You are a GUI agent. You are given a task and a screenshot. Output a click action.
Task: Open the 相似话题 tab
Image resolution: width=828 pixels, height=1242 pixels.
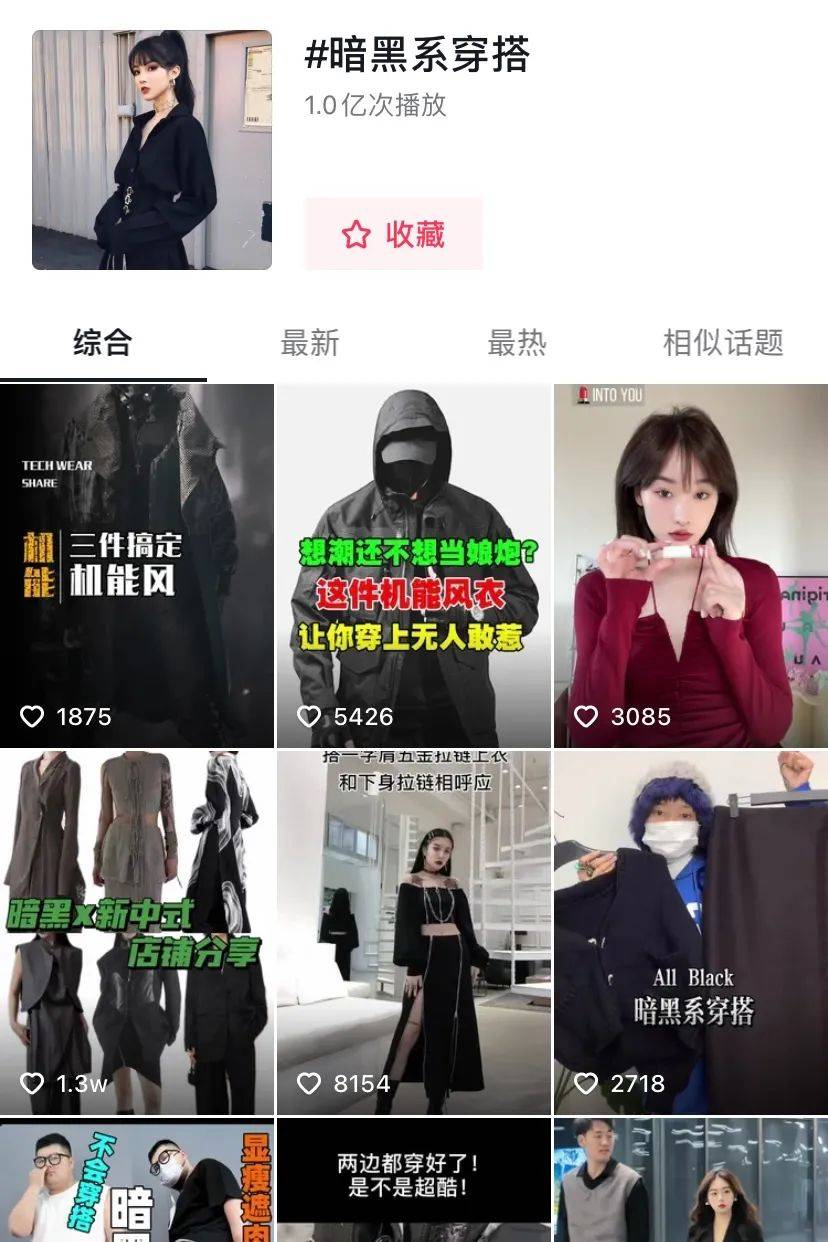click(x=722, y=343)
